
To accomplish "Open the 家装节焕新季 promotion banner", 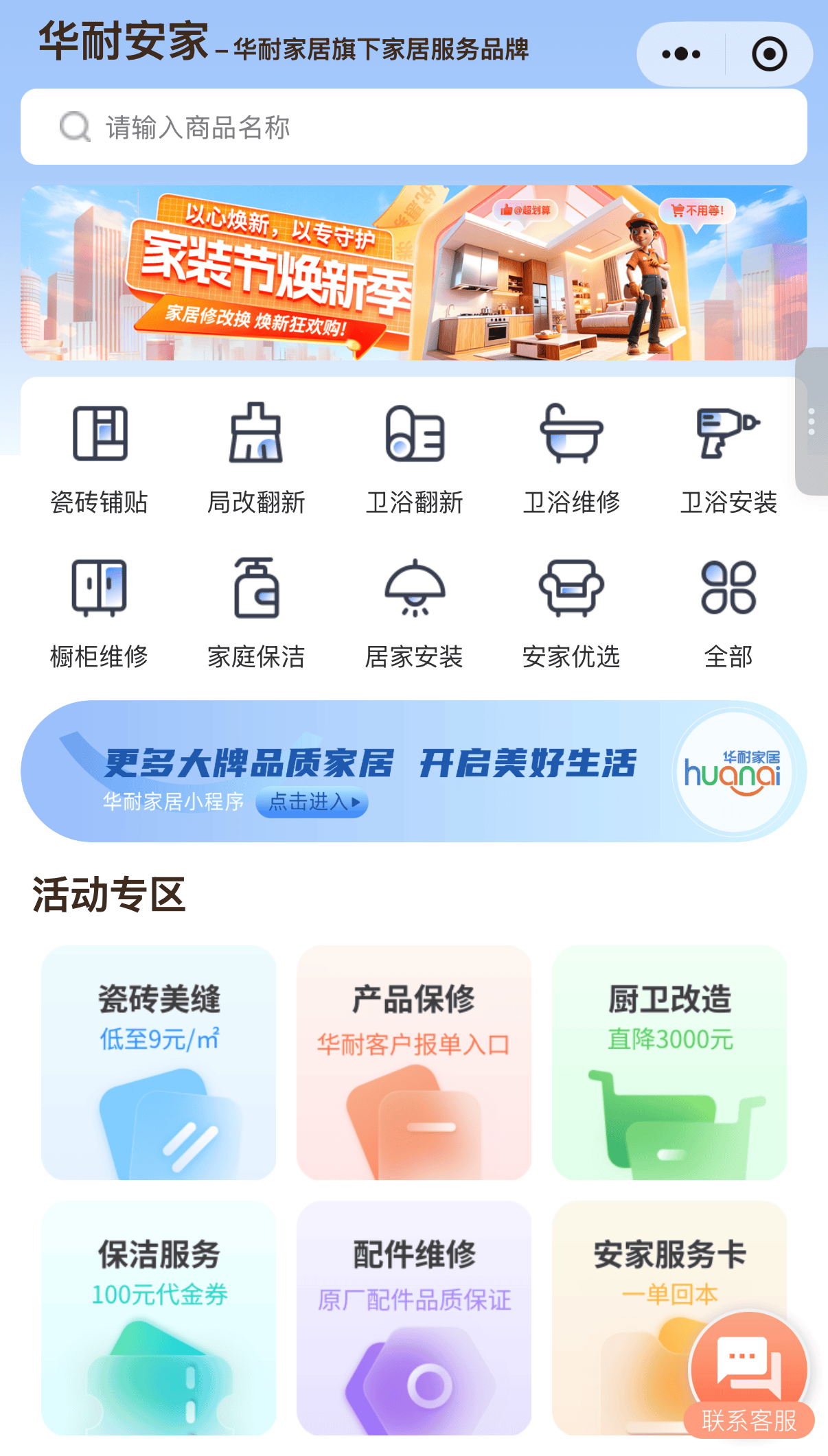I will coord(413,273).
